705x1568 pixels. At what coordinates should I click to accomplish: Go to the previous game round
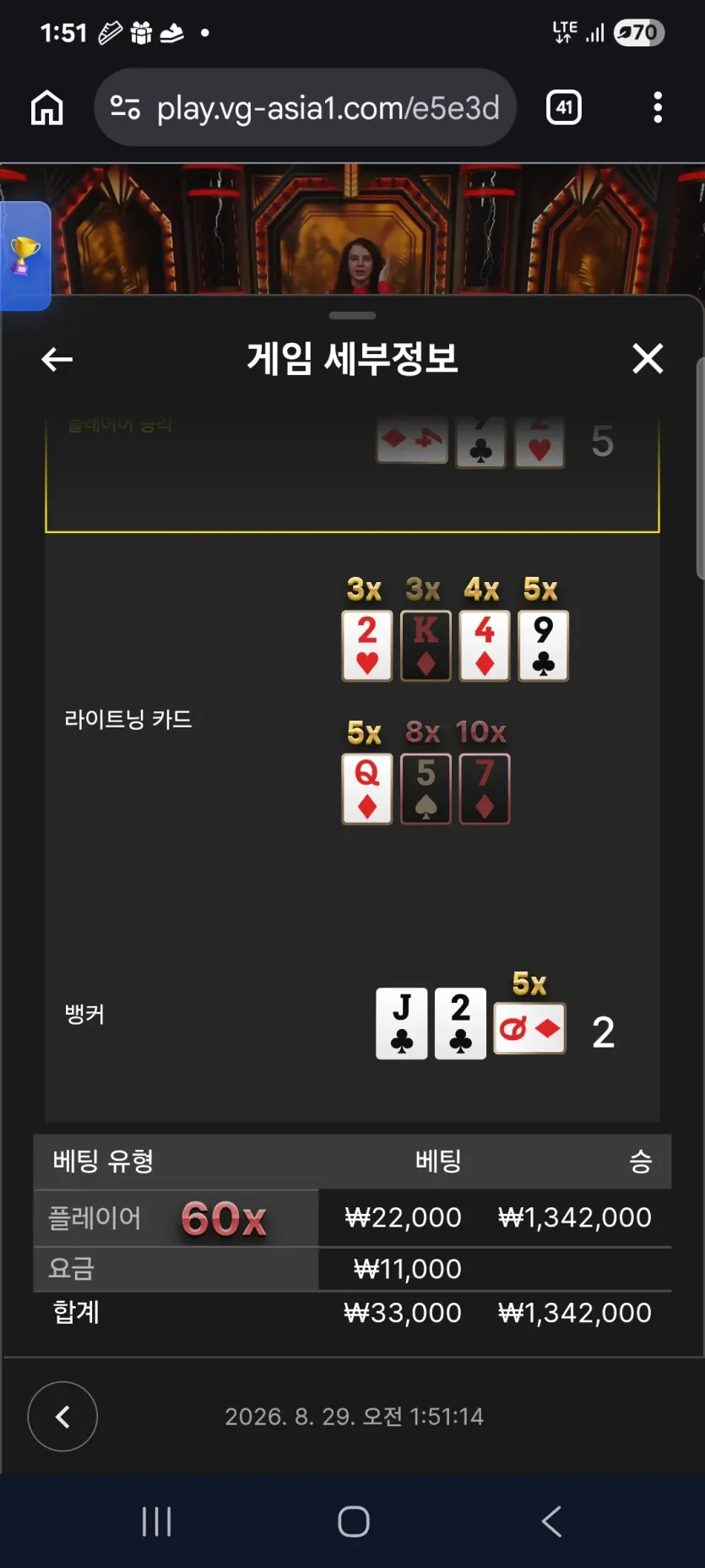pos(62,1417)
